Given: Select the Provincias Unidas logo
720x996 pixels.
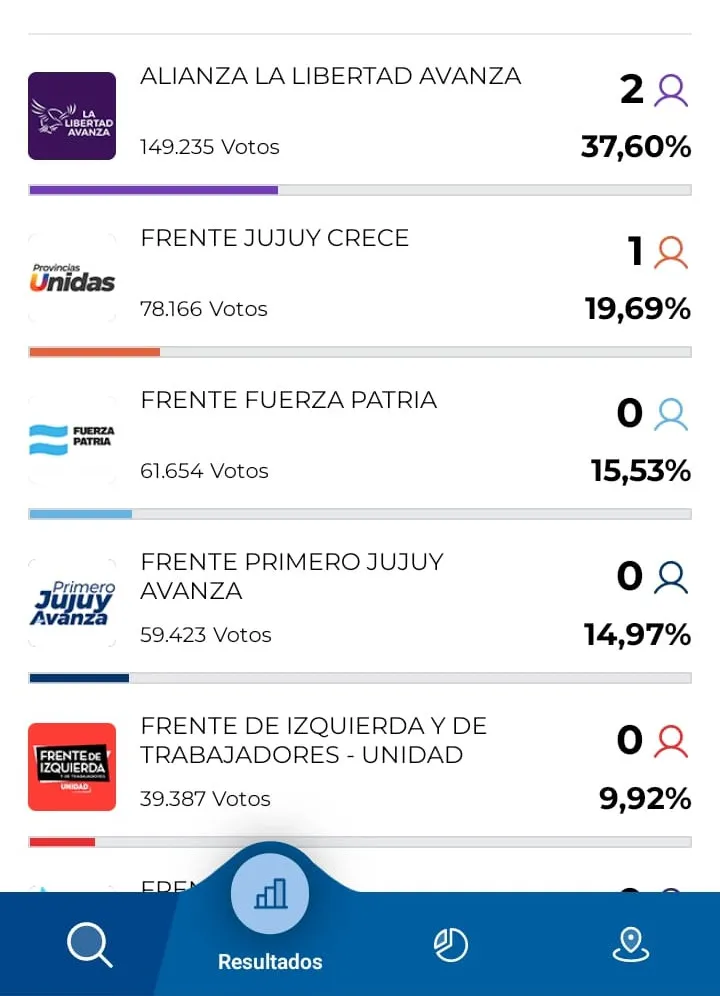Looking at the screenshot, I should click(x=72, y=271).
